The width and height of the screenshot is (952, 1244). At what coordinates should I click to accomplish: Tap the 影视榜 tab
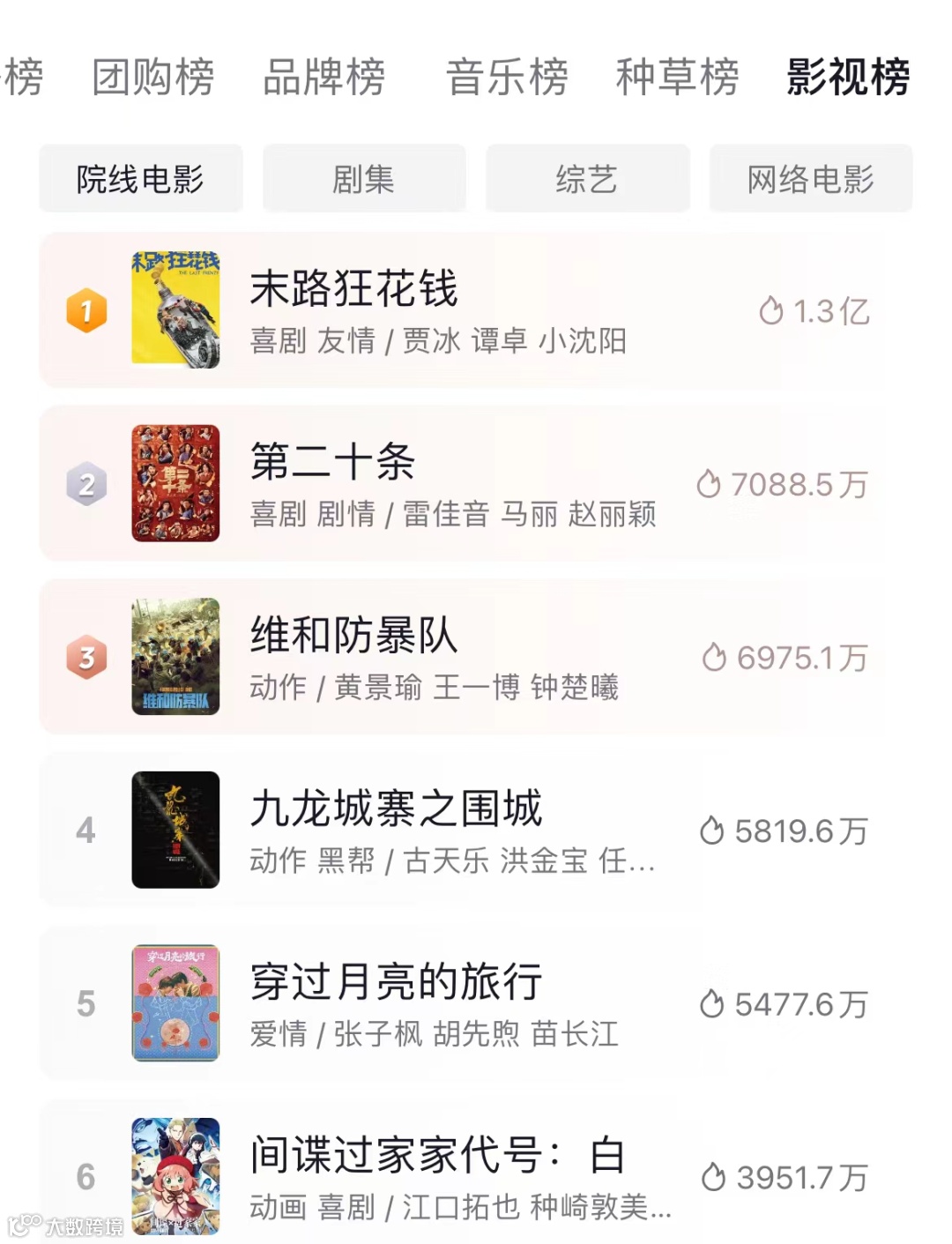(x=848, y=77)
